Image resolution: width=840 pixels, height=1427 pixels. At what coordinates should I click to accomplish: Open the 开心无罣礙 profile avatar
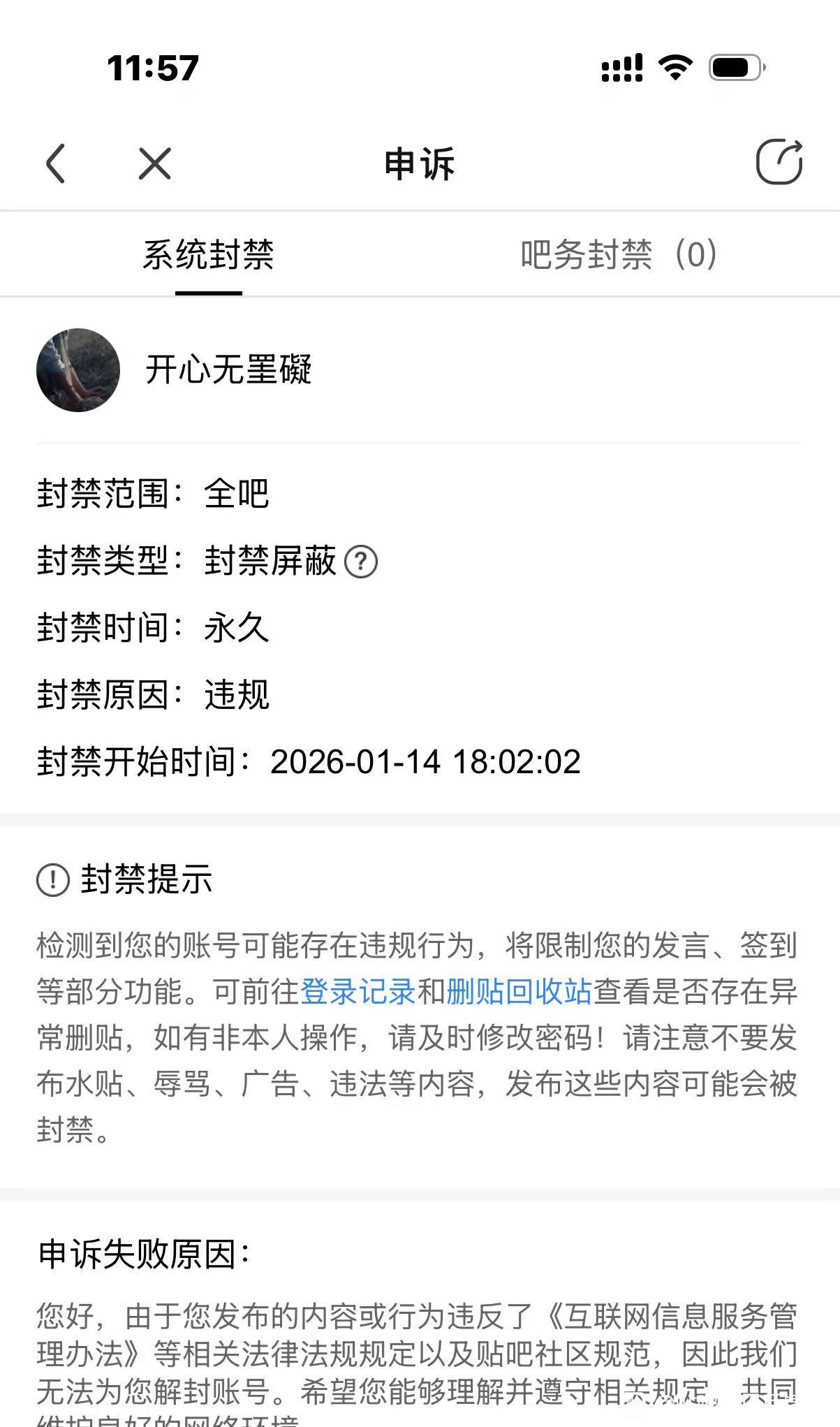78,370
